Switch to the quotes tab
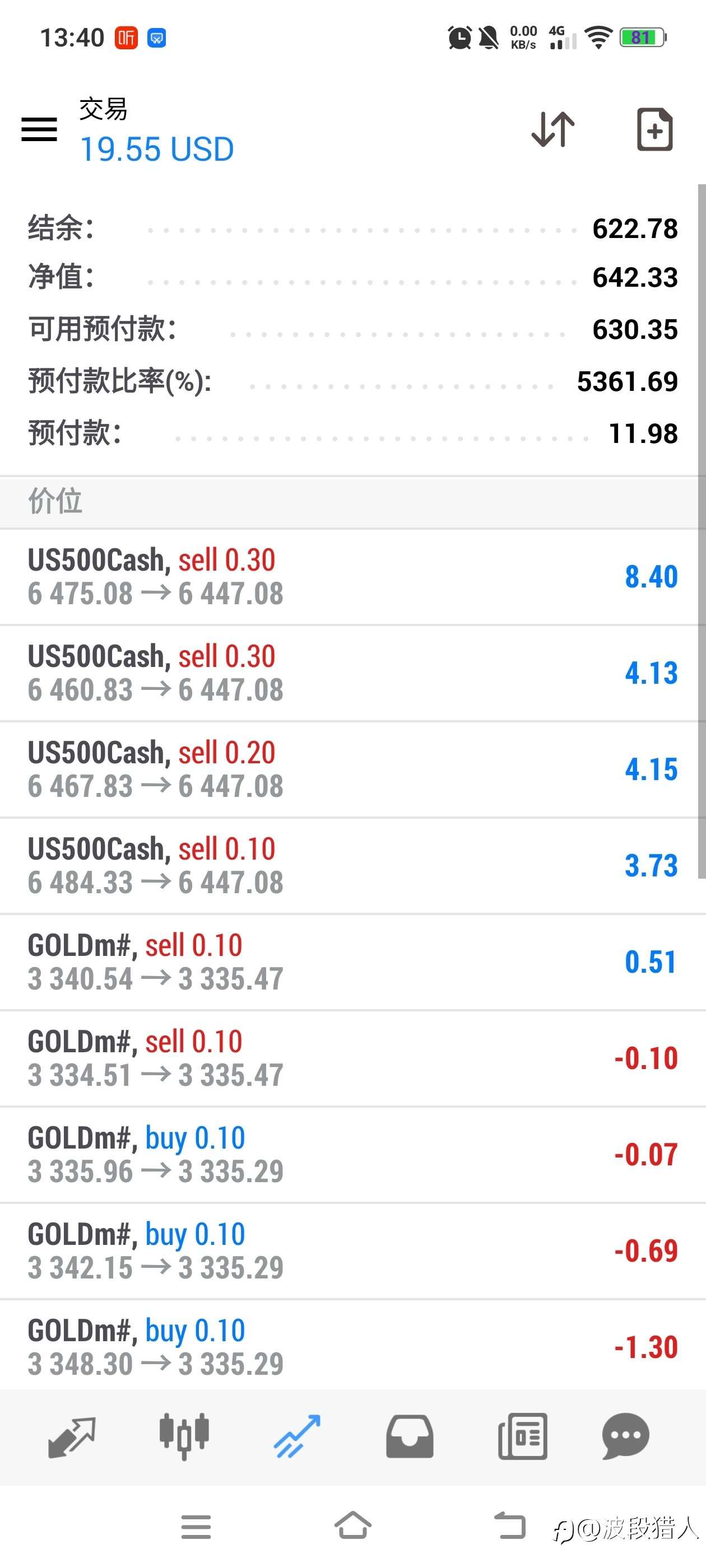This screenshot has width=706, height=1568. pyautogui.click(x=71, y=1436)
